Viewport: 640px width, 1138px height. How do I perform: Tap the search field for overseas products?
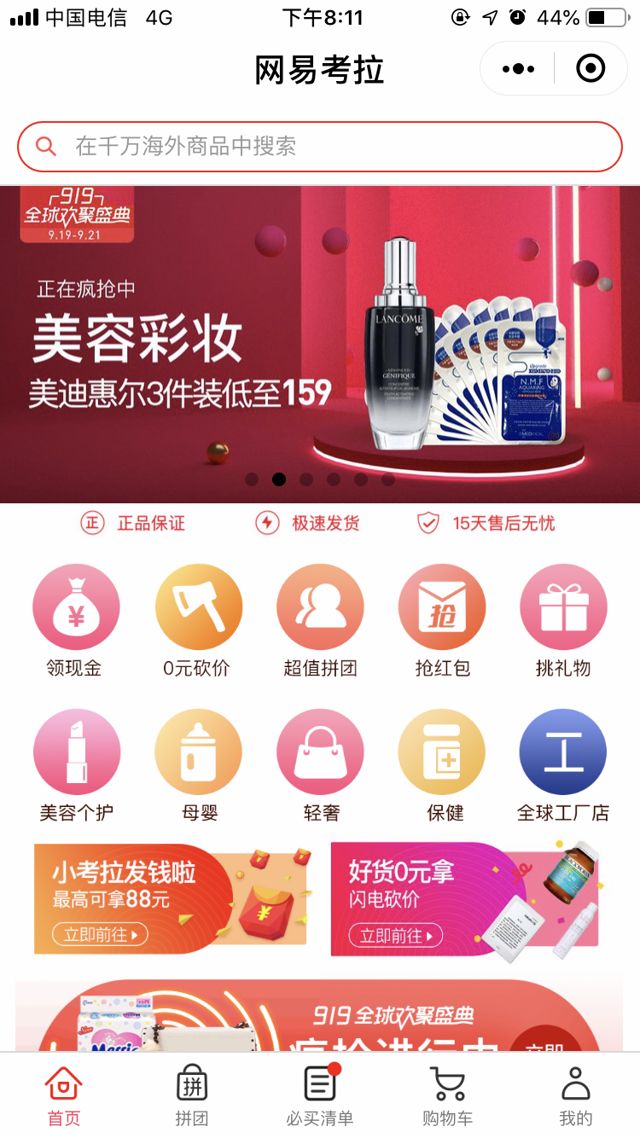click(x=320, y=146)
